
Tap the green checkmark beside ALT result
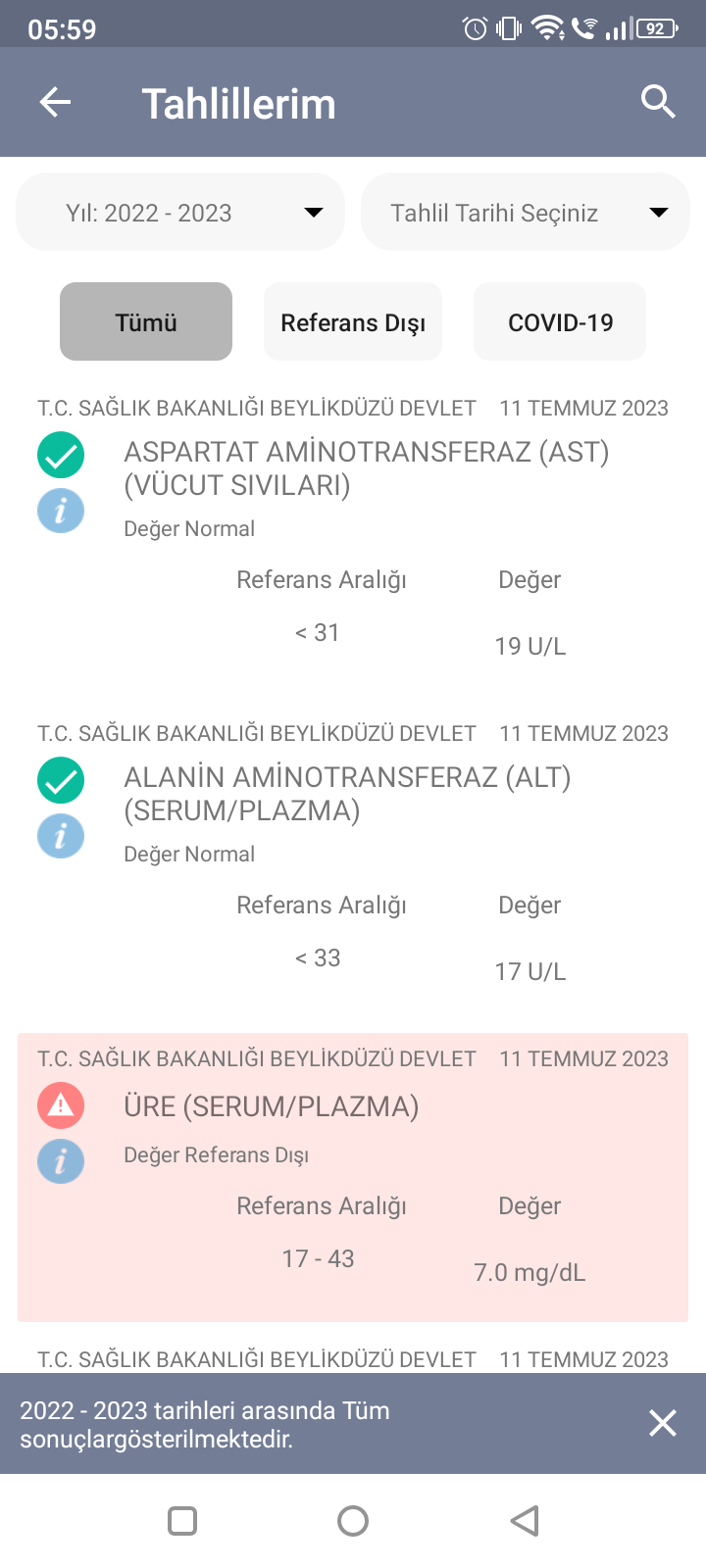[x=60, y=780]
